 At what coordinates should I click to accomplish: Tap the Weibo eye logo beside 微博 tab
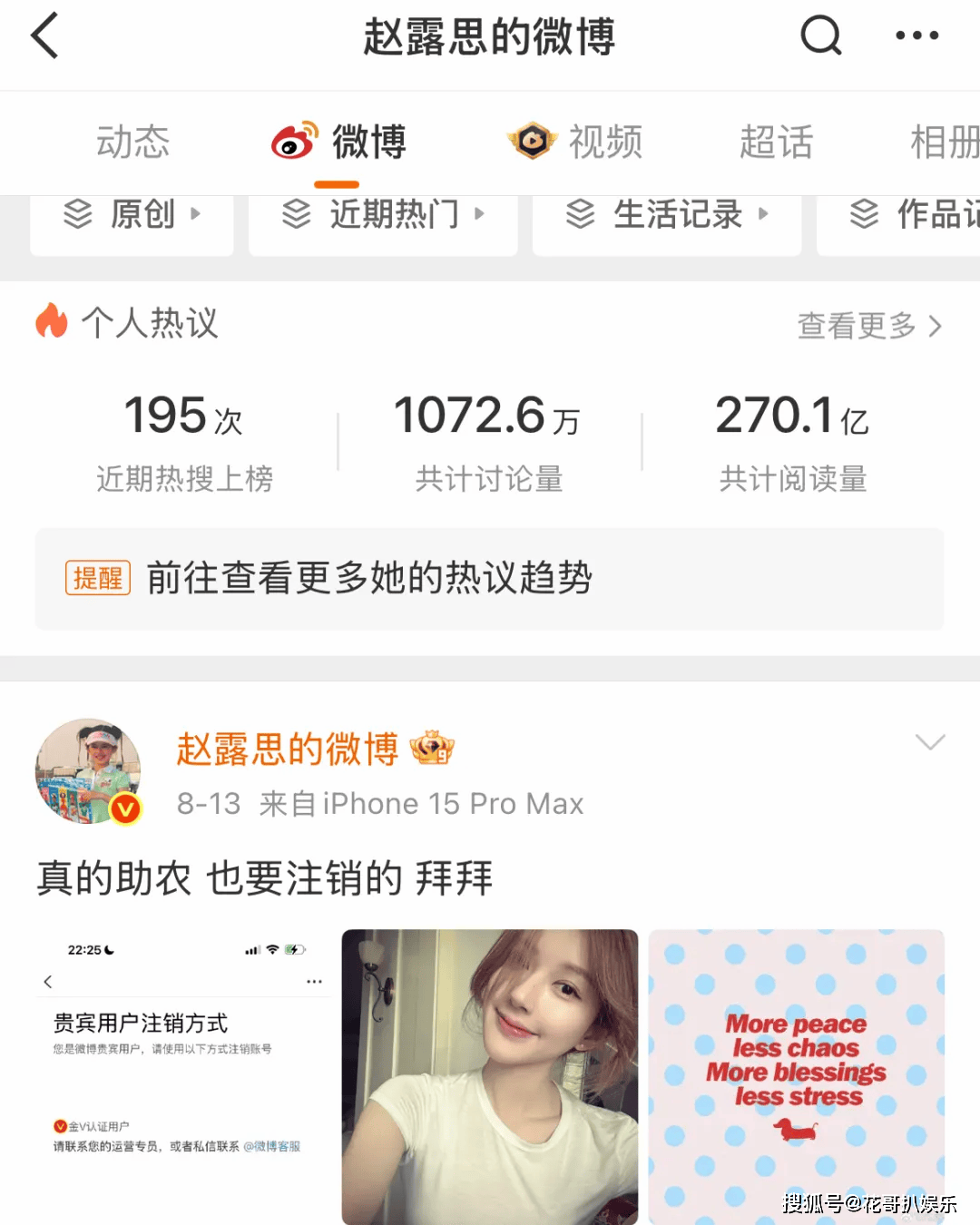coord(292,142)
